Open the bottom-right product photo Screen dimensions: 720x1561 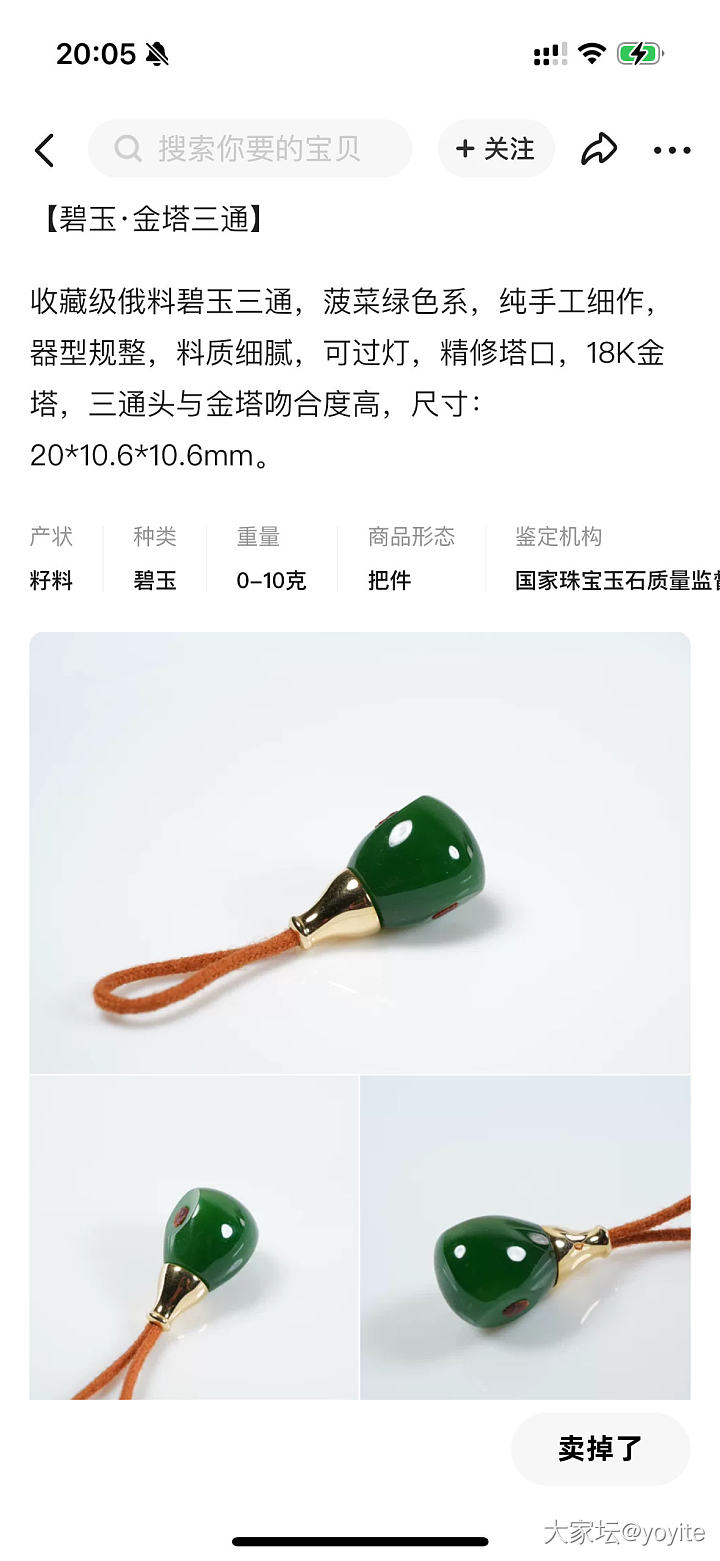(x=526, y=1237)
